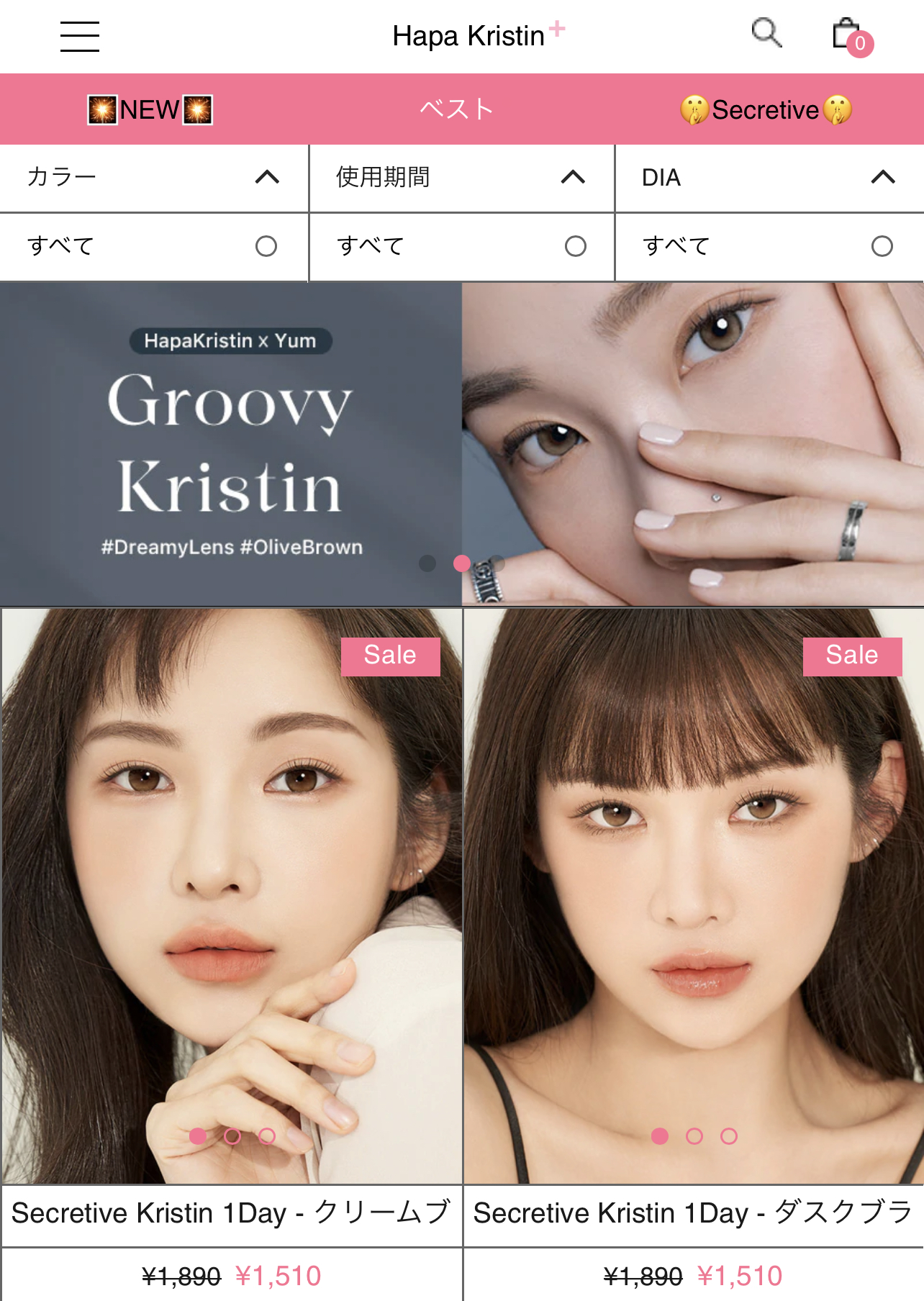Switch to the NEW tab
Image resolution: width=924 pixels, height=1301 pixels.
click(x=150, y=110)
